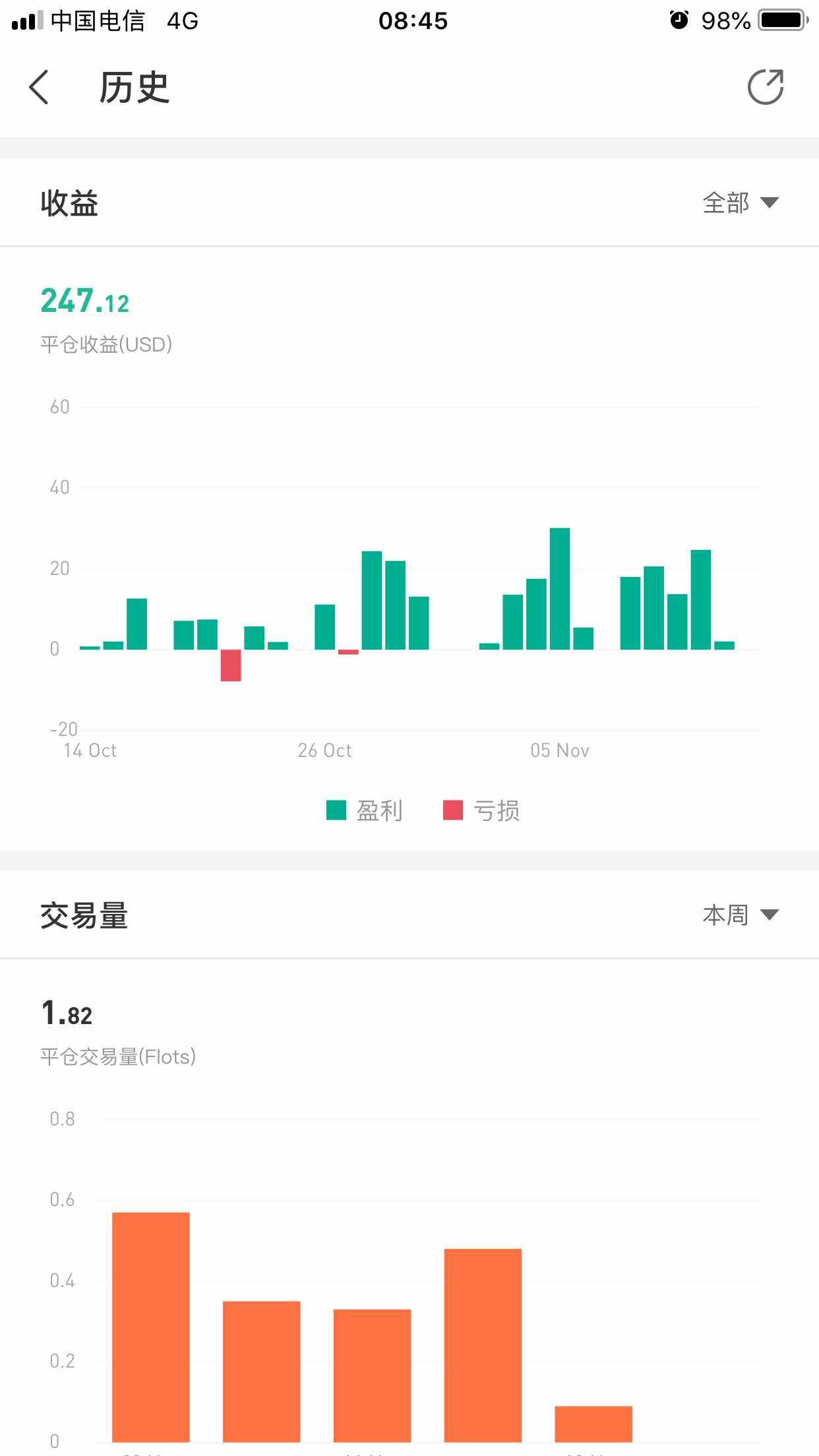Screen dimensions: 819x1456
Task: Share the history report
Action: [x=766, y=86]
